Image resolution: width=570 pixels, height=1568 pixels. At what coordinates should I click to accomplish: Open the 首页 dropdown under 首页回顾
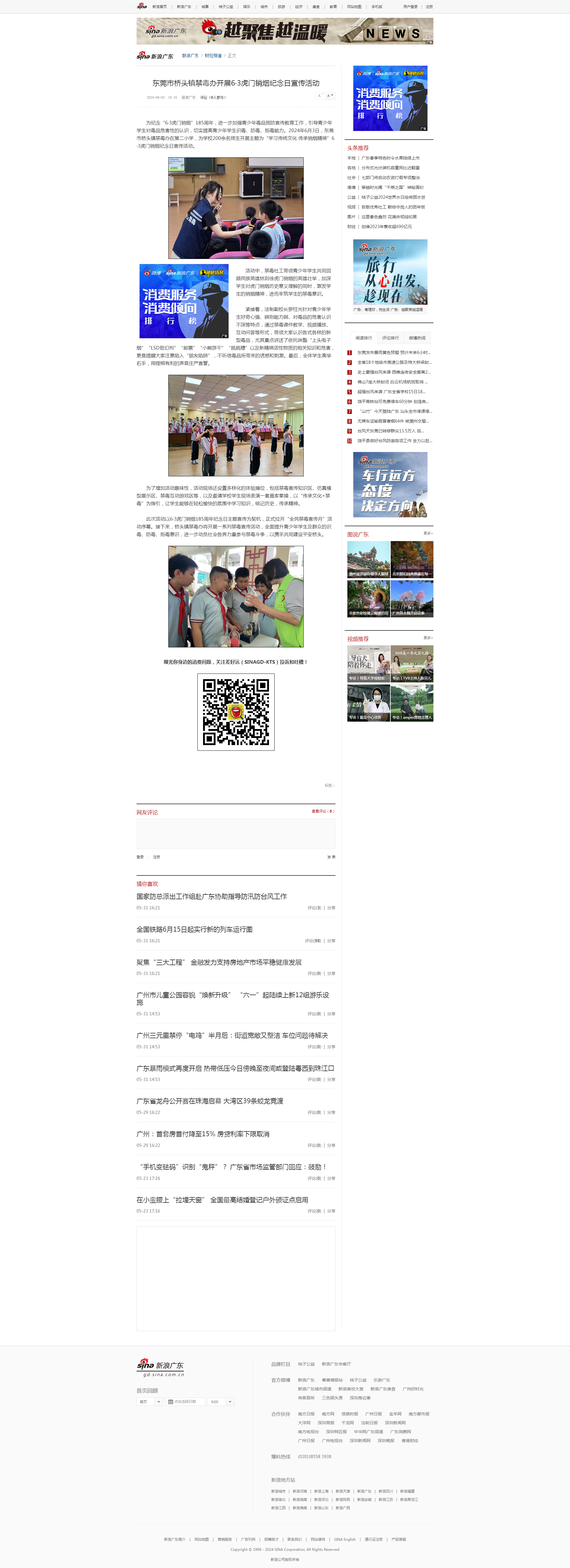click(x=149, y=1401)
